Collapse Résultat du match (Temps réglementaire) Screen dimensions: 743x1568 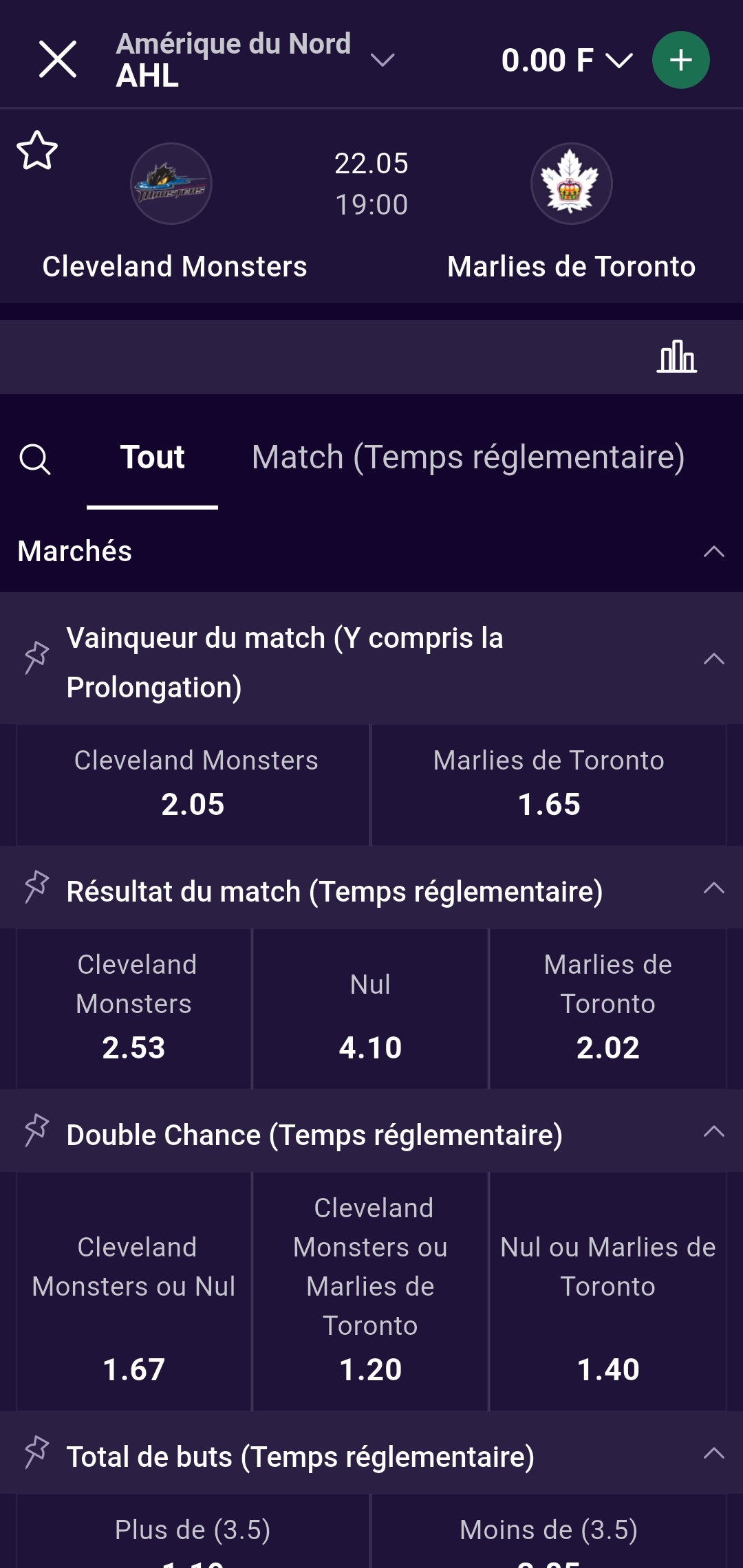coord(714,888)
